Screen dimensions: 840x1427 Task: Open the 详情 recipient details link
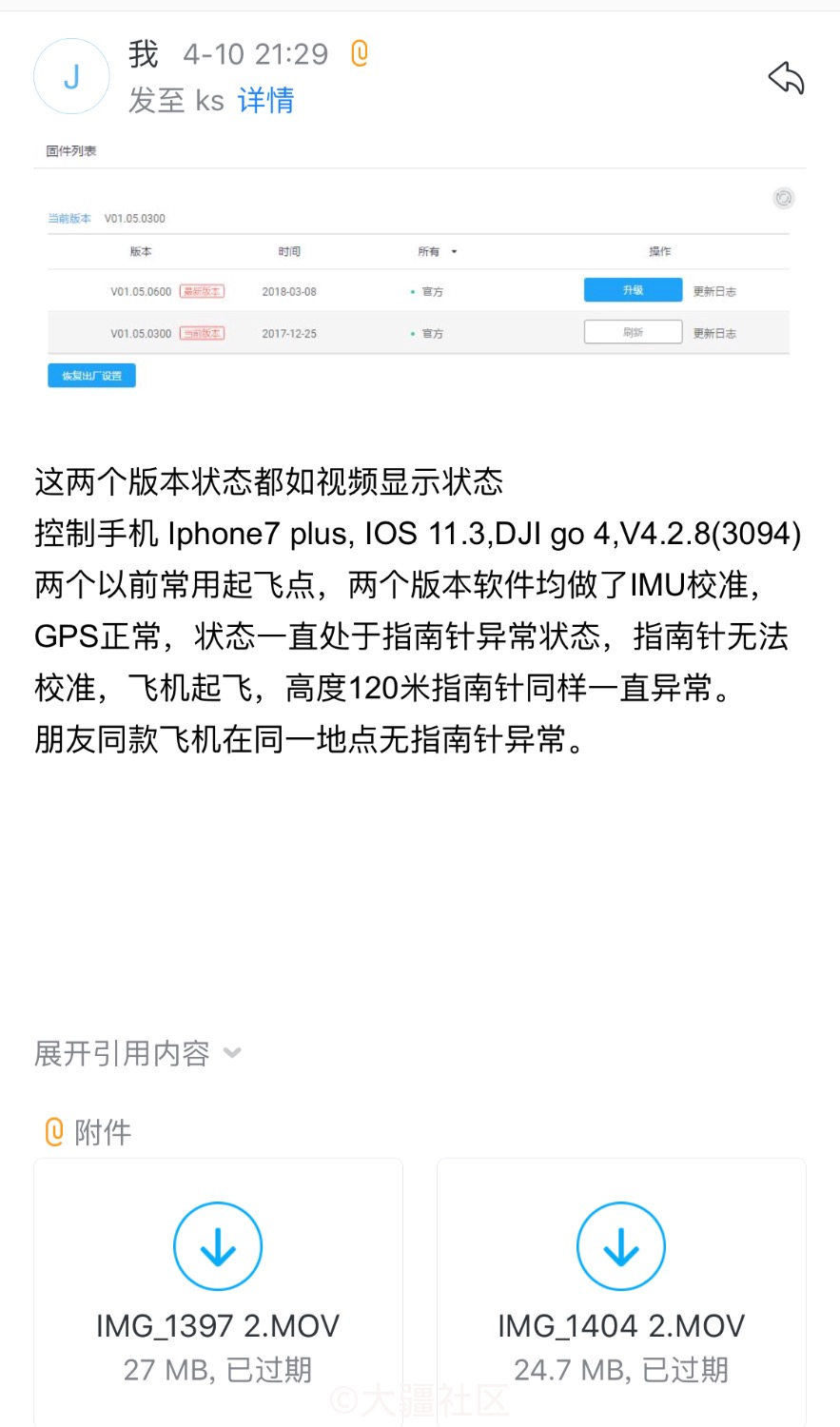tap(266, 100)
